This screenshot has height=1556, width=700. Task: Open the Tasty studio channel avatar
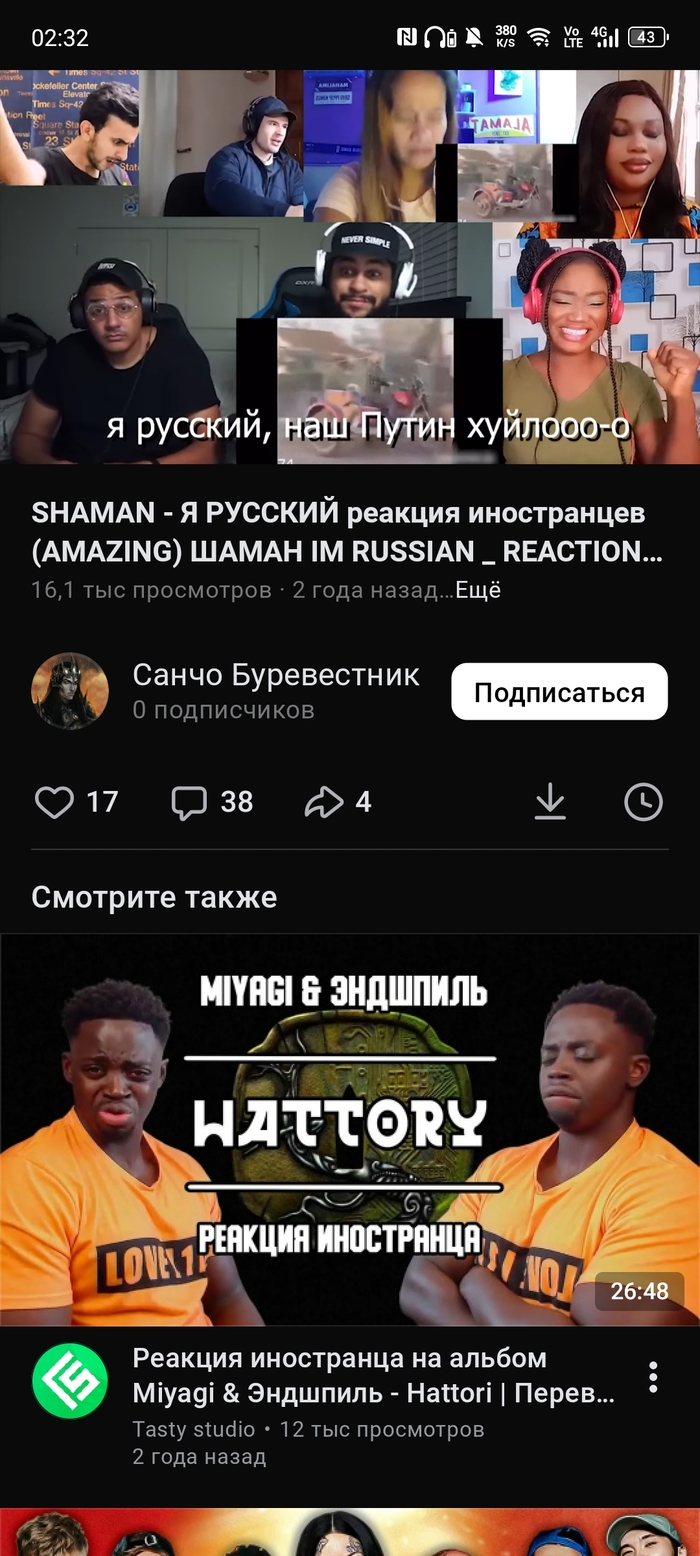coord(70,1380)
